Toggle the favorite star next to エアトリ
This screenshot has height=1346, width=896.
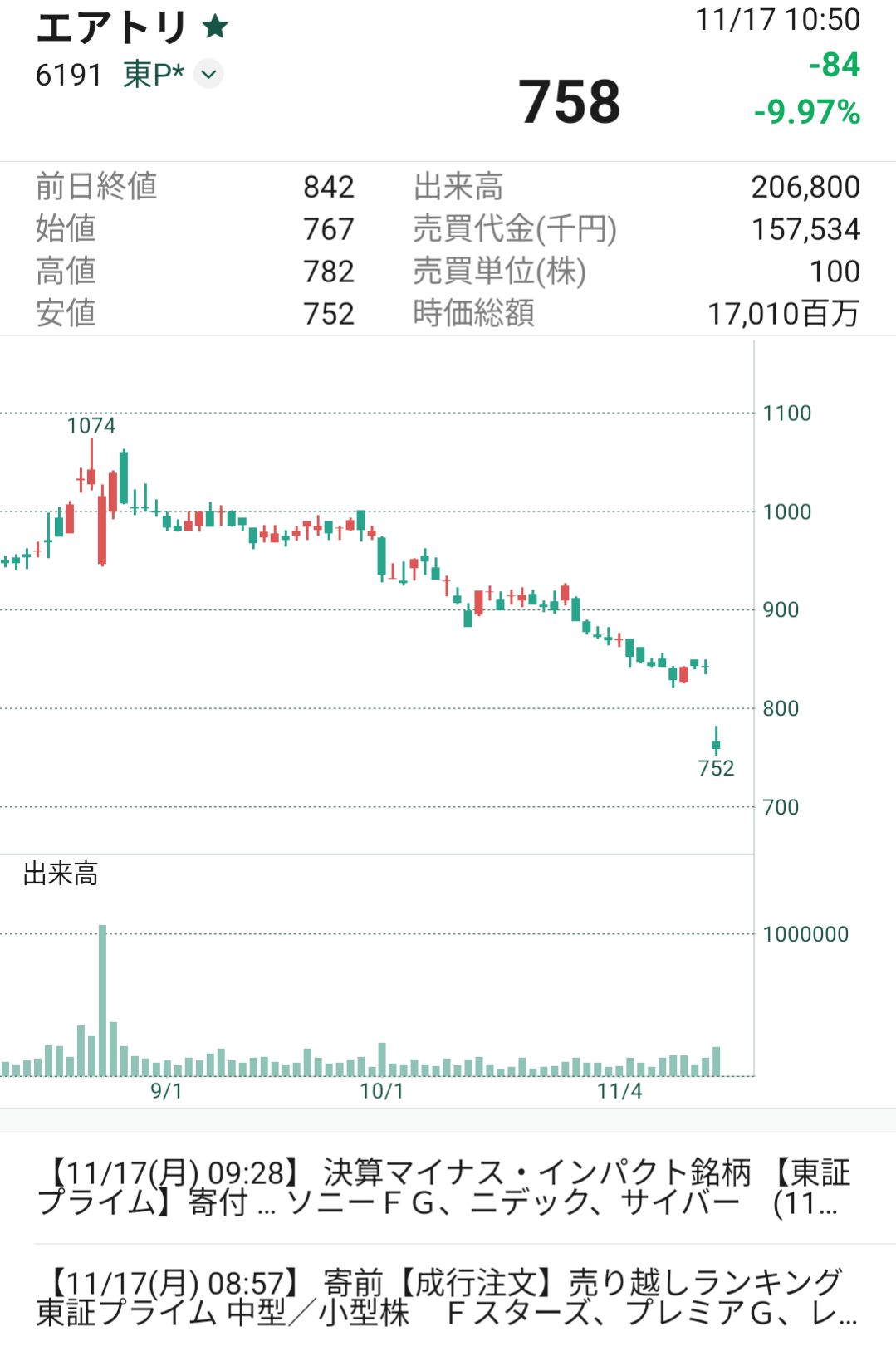215,27
